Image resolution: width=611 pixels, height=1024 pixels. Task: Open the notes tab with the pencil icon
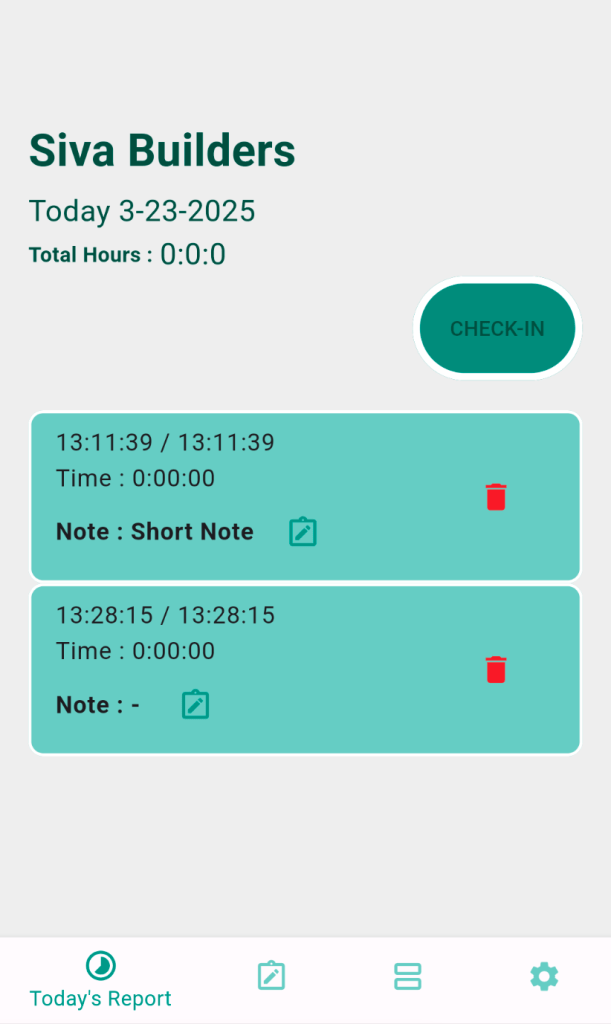pos(271,976)
